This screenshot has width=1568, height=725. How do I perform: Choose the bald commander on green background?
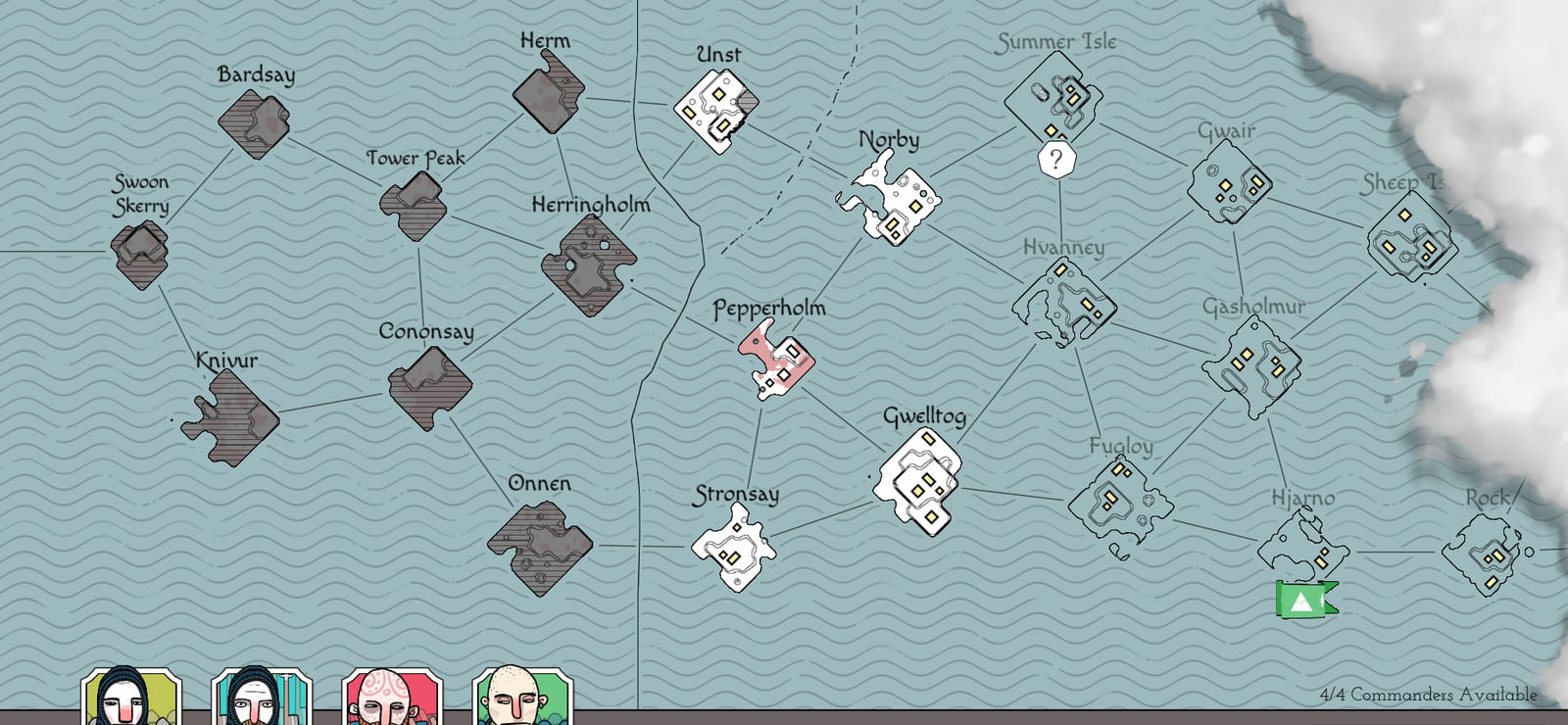pos(522,697)
